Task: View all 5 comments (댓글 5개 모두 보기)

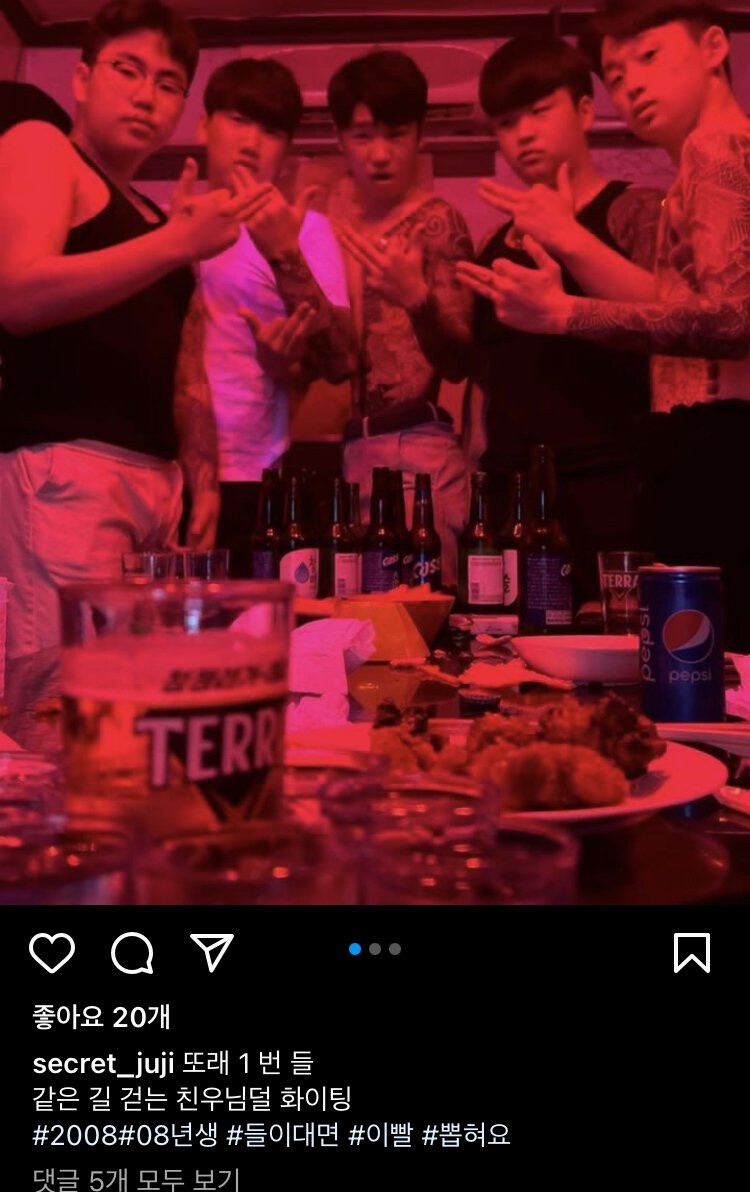Action: coord(136,1180)
